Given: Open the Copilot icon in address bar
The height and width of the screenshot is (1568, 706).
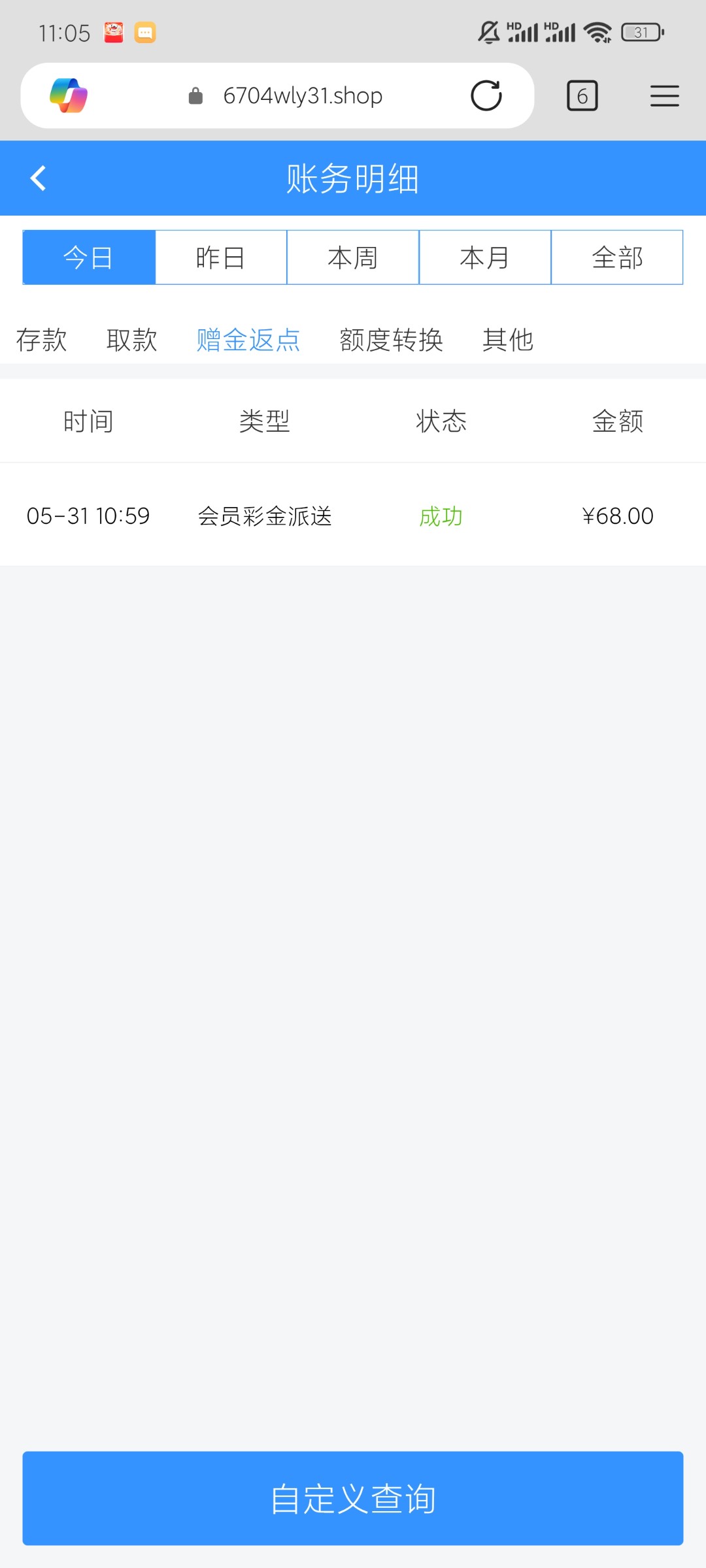Looking at the screenshot, I should (x=69, y=96).
